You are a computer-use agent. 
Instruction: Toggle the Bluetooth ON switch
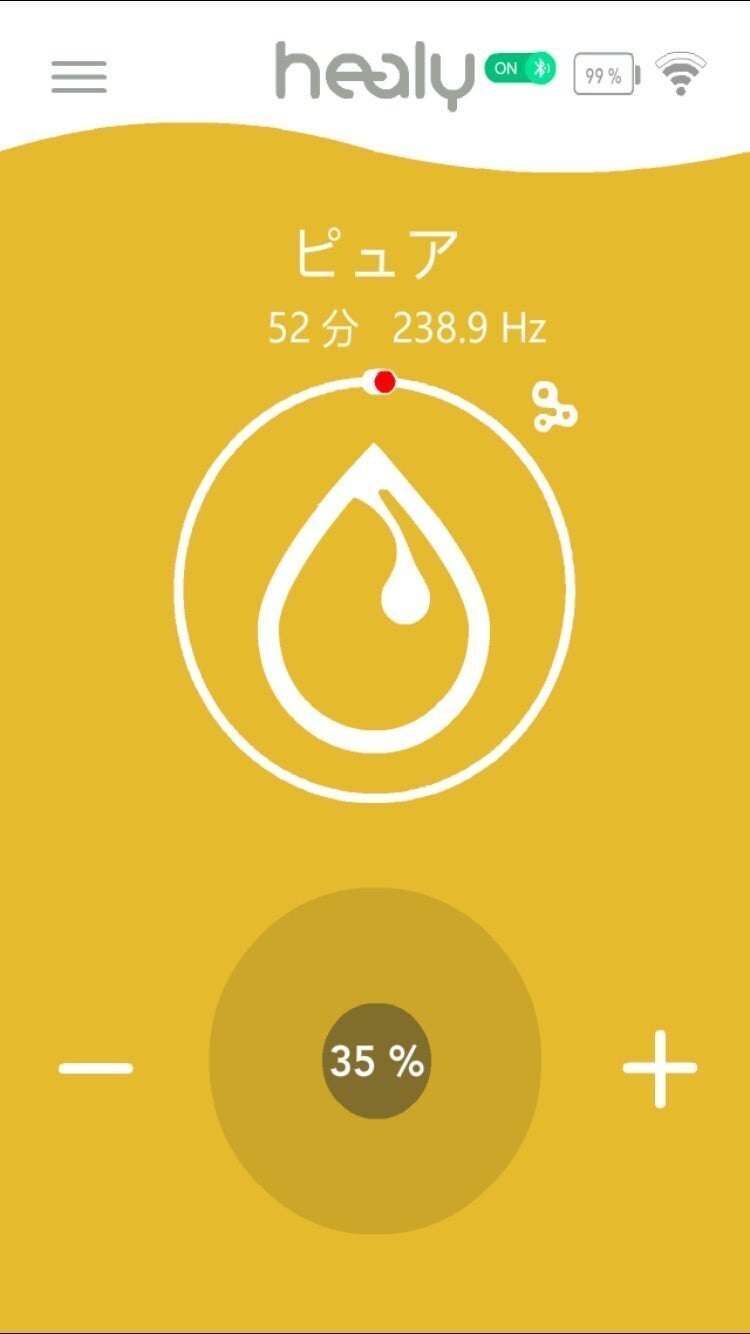pyautogui.click(x=520, y=69)
